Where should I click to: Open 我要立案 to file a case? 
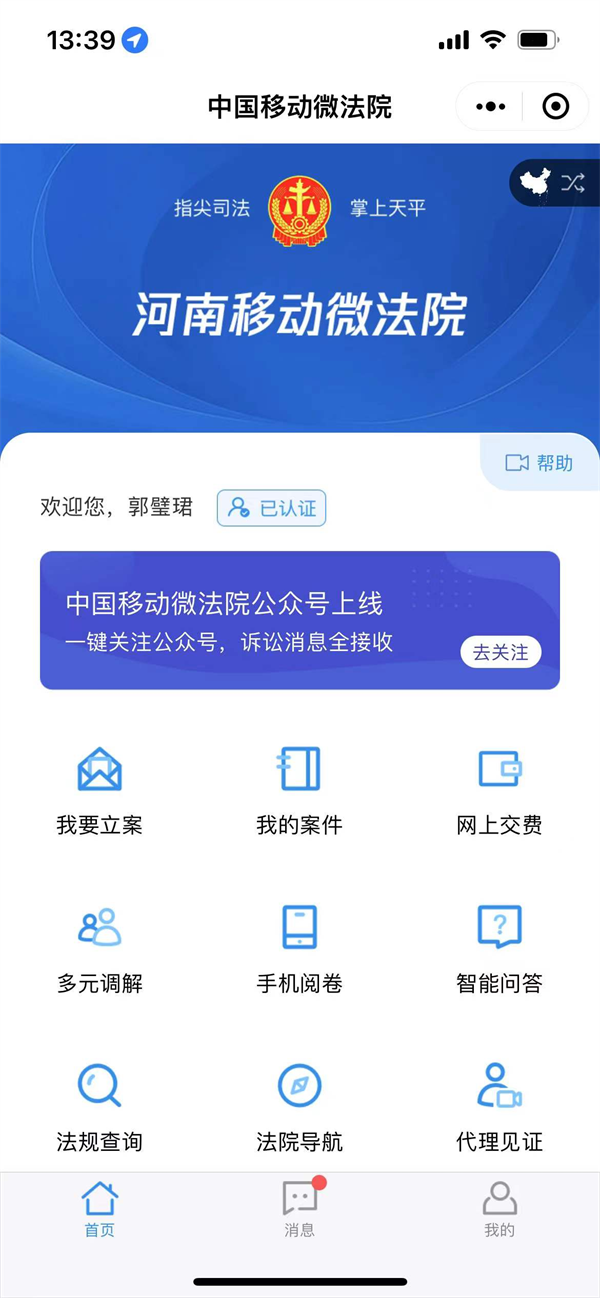click(x=100, y=790)
